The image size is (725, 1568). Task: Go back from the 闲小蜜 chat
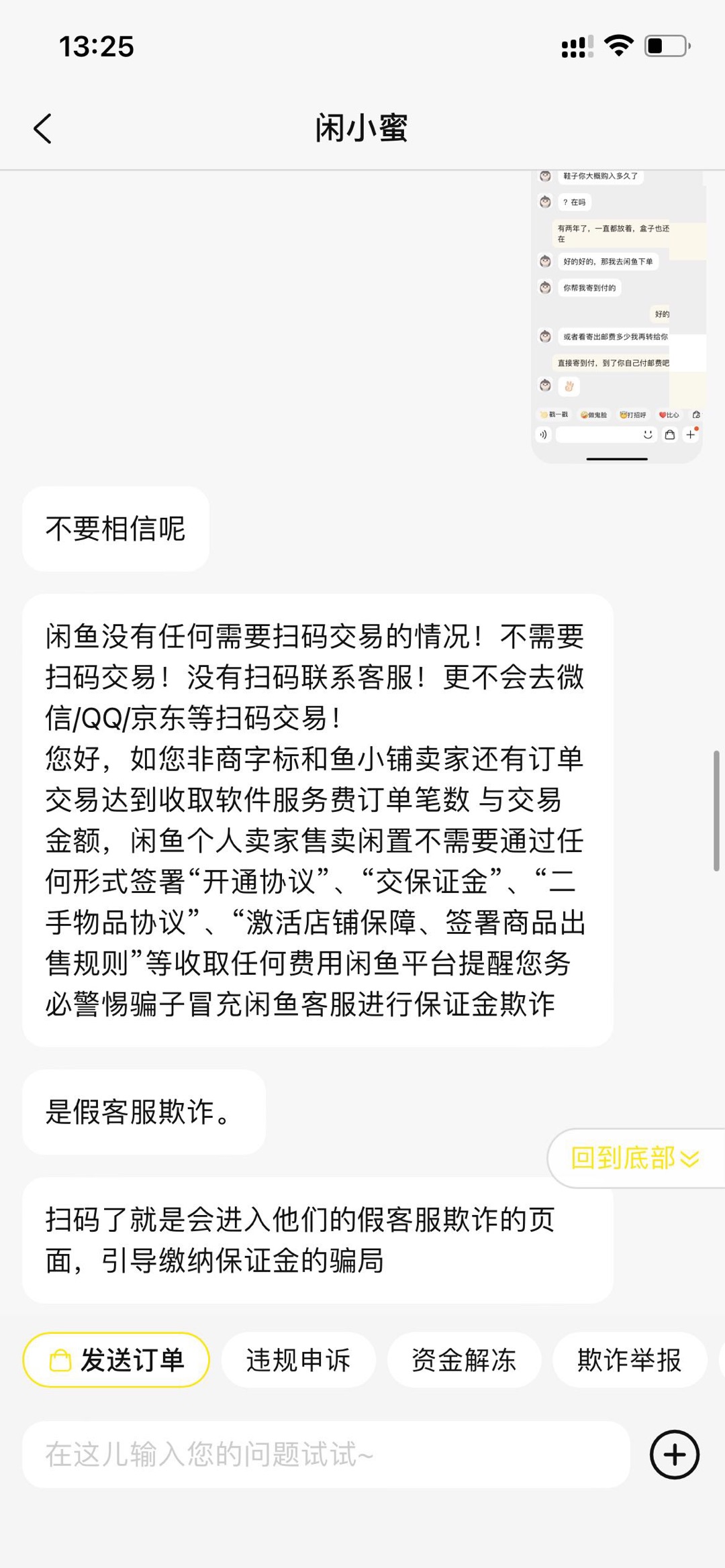43,128
